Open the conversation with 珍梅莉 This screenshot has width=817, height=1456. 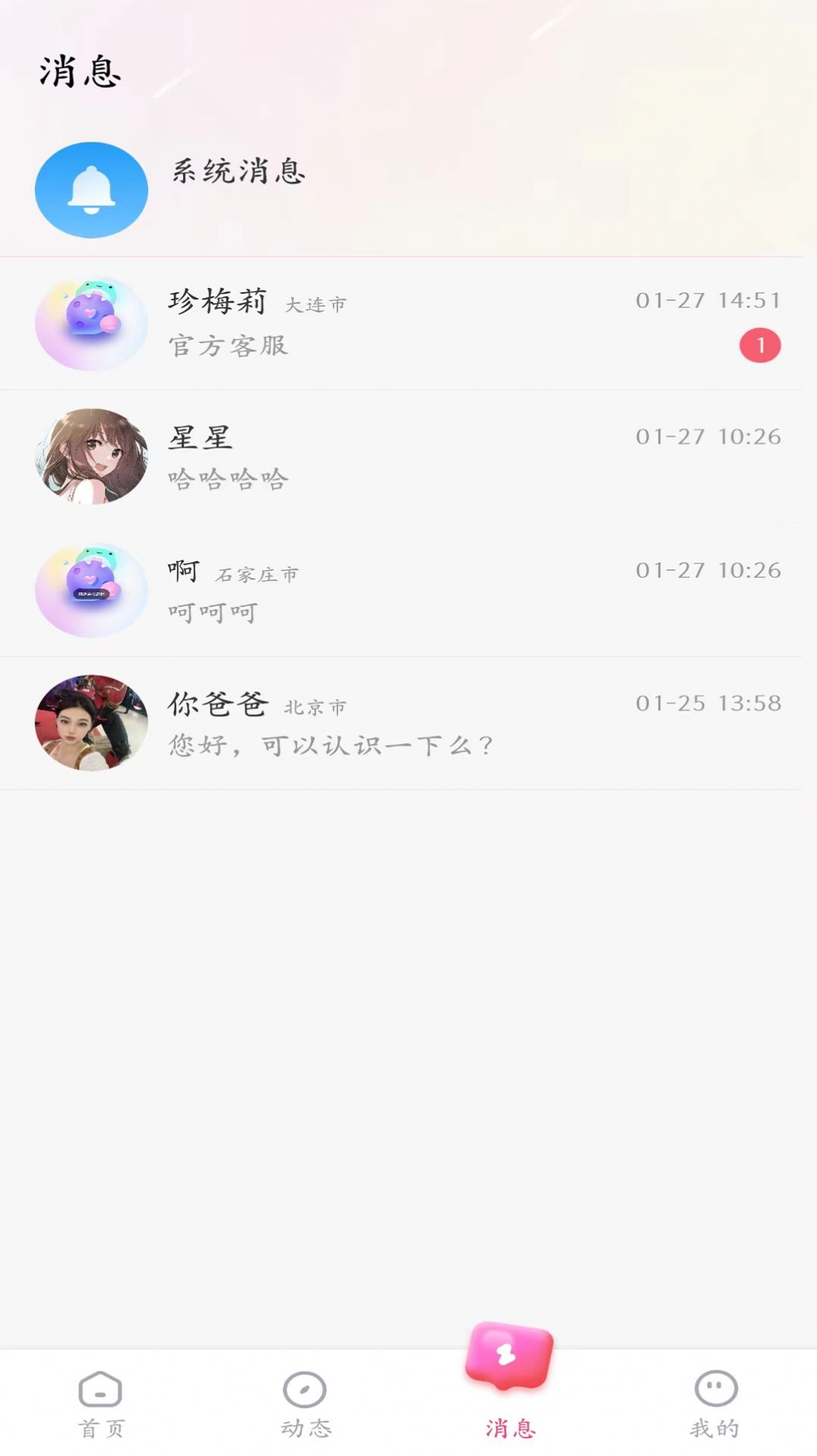click(380, 322)
